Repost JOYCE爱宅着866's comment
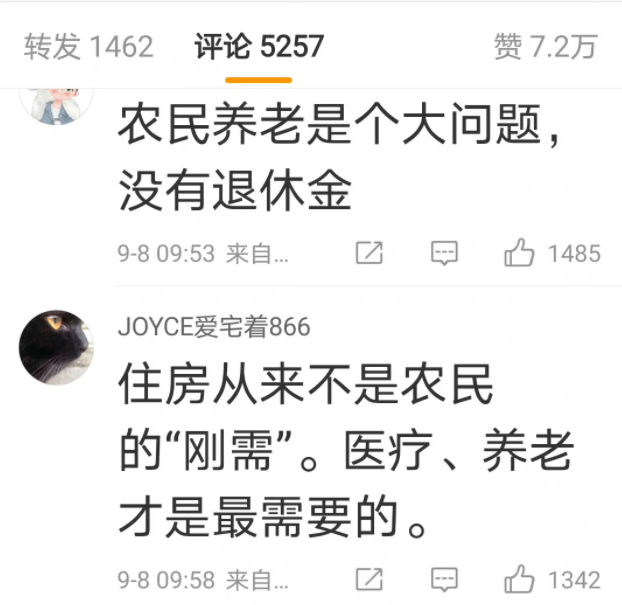Viewport: 622px width, 605px height. [369, 579]
